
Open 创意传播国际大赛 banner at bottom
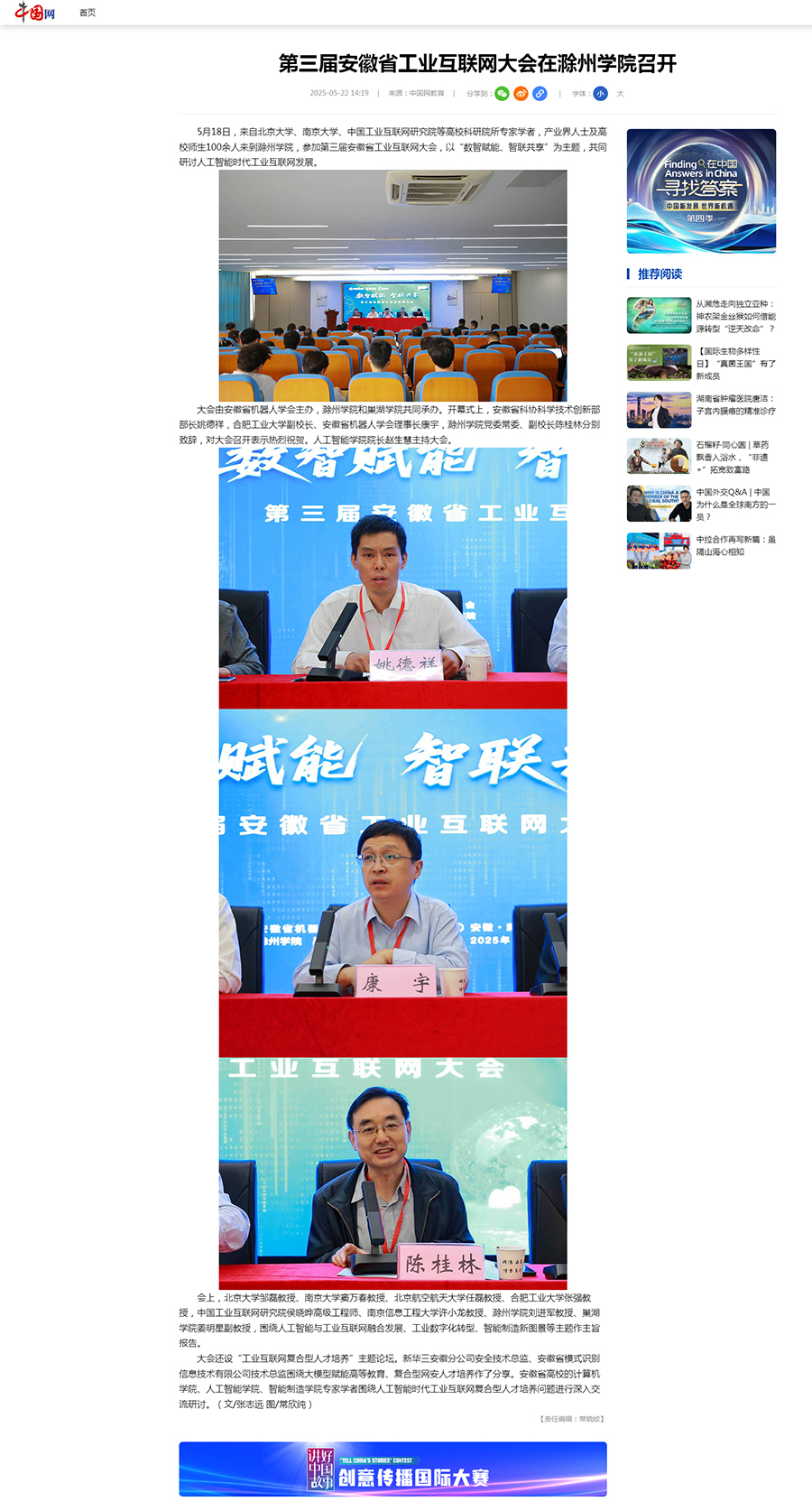coord(392,1469)
